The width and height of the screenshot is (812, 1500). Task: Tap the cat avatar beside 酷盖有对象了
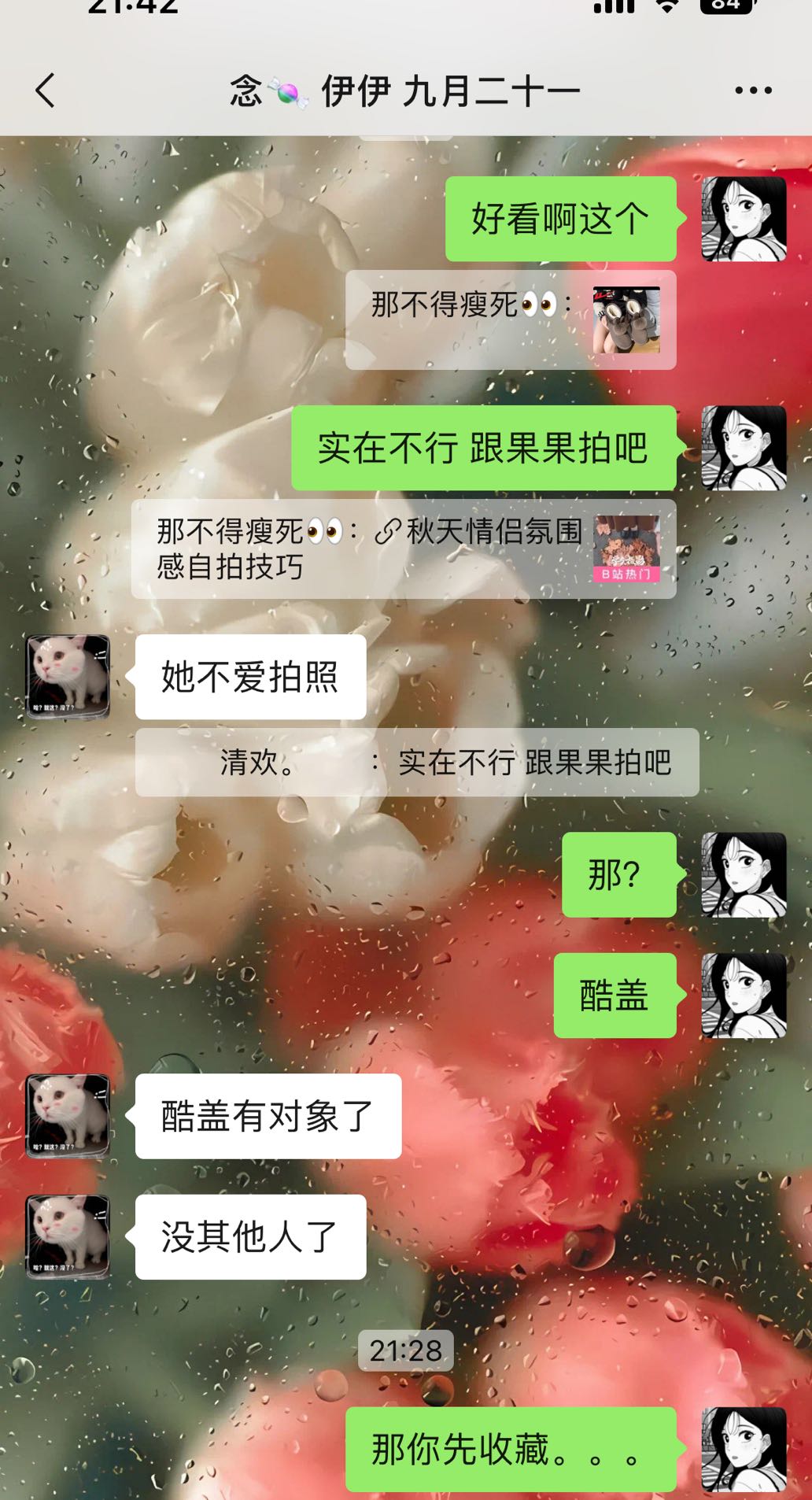[68, 1116]
